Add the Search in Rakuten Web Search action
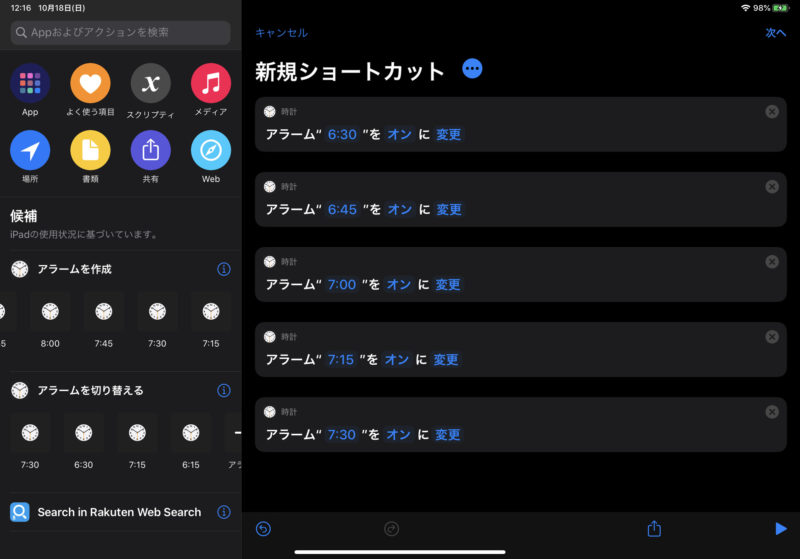 pyautogui.click(x=120, y=512)
